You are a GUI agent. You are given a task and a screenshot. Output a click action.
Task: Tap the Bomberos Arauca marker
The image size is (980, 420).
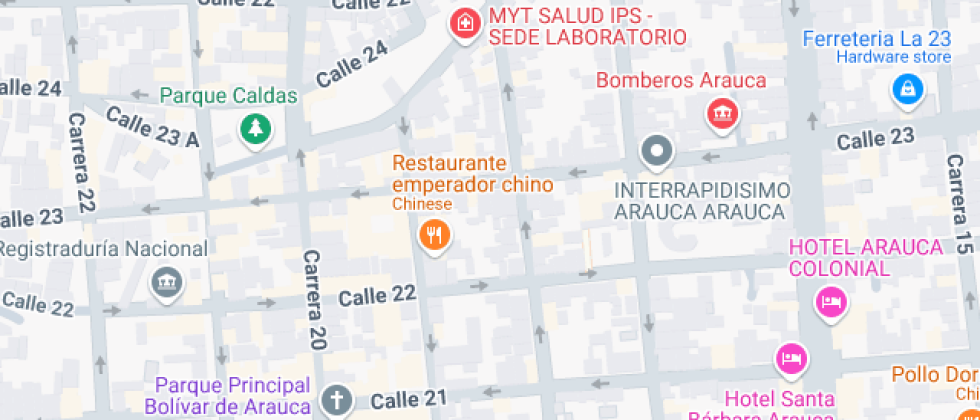722,114
